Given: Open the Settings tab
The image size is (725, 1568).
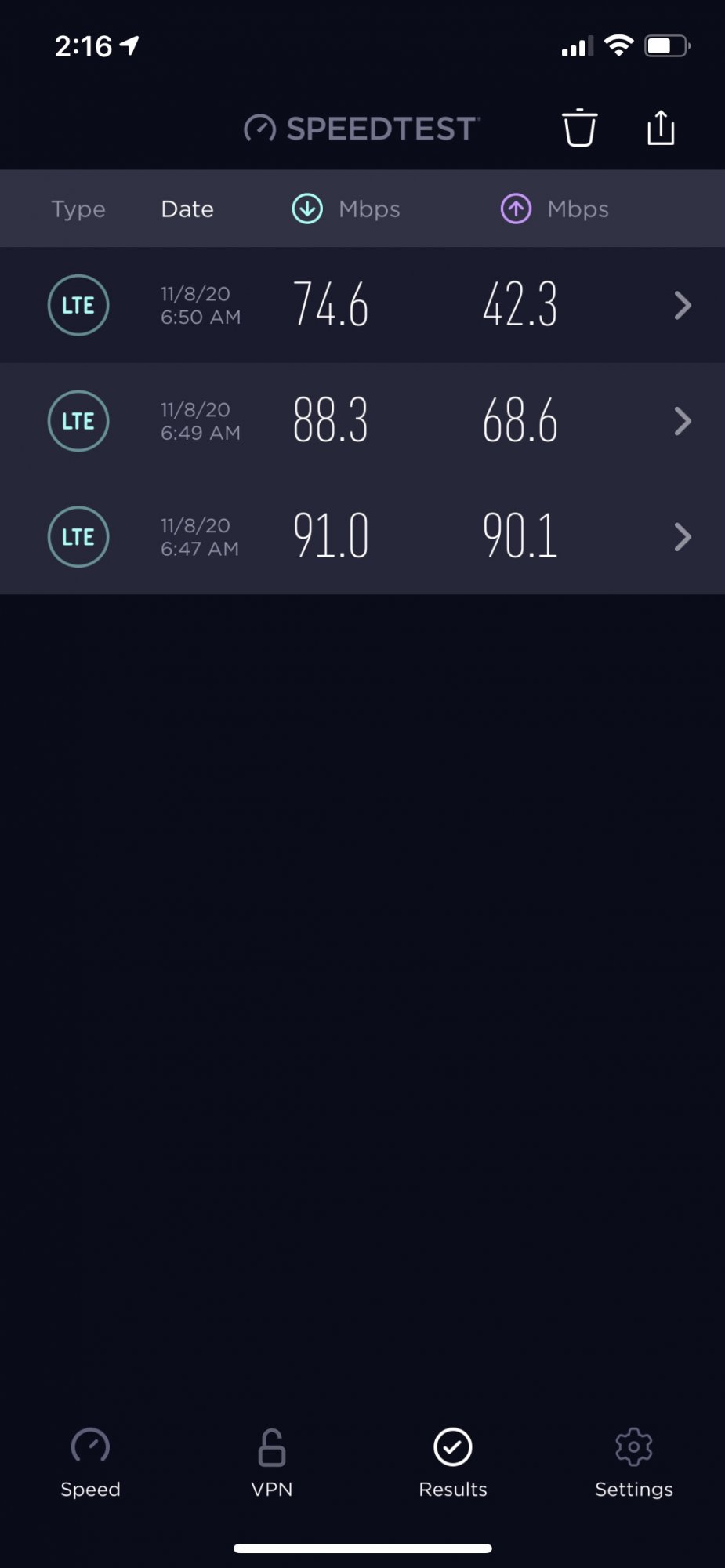Looking at the screenshot, I should 634,1463.
